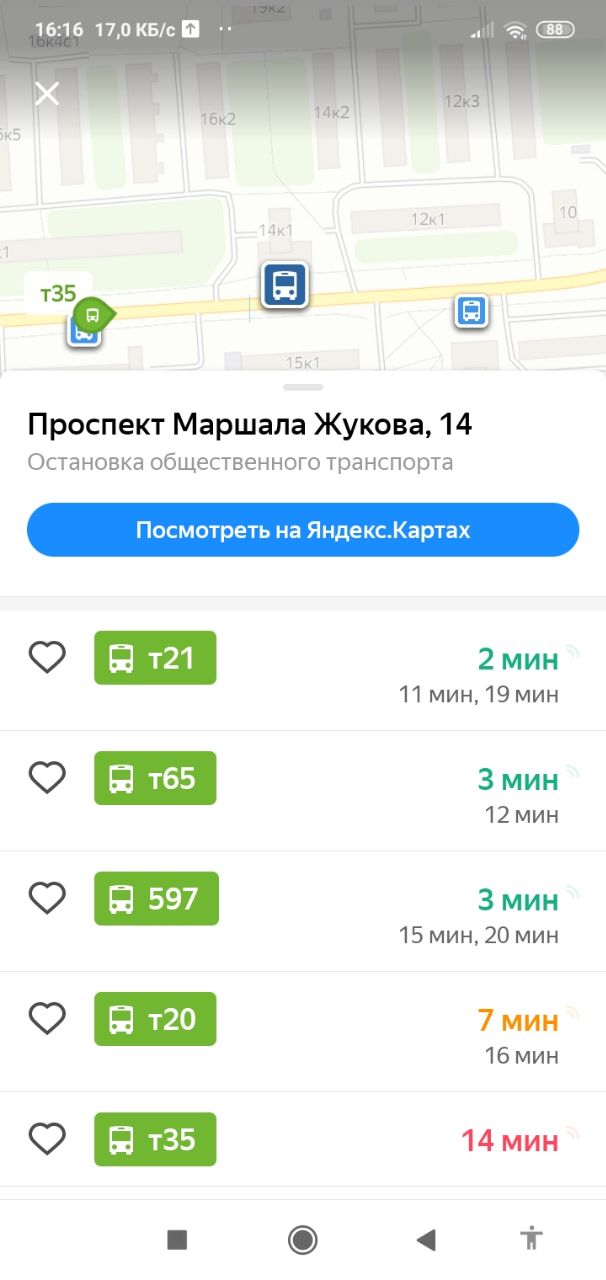Tap Посмотреть на Яндекс.Картах button
Screen dimensions: 606x1280
[303, 530]
